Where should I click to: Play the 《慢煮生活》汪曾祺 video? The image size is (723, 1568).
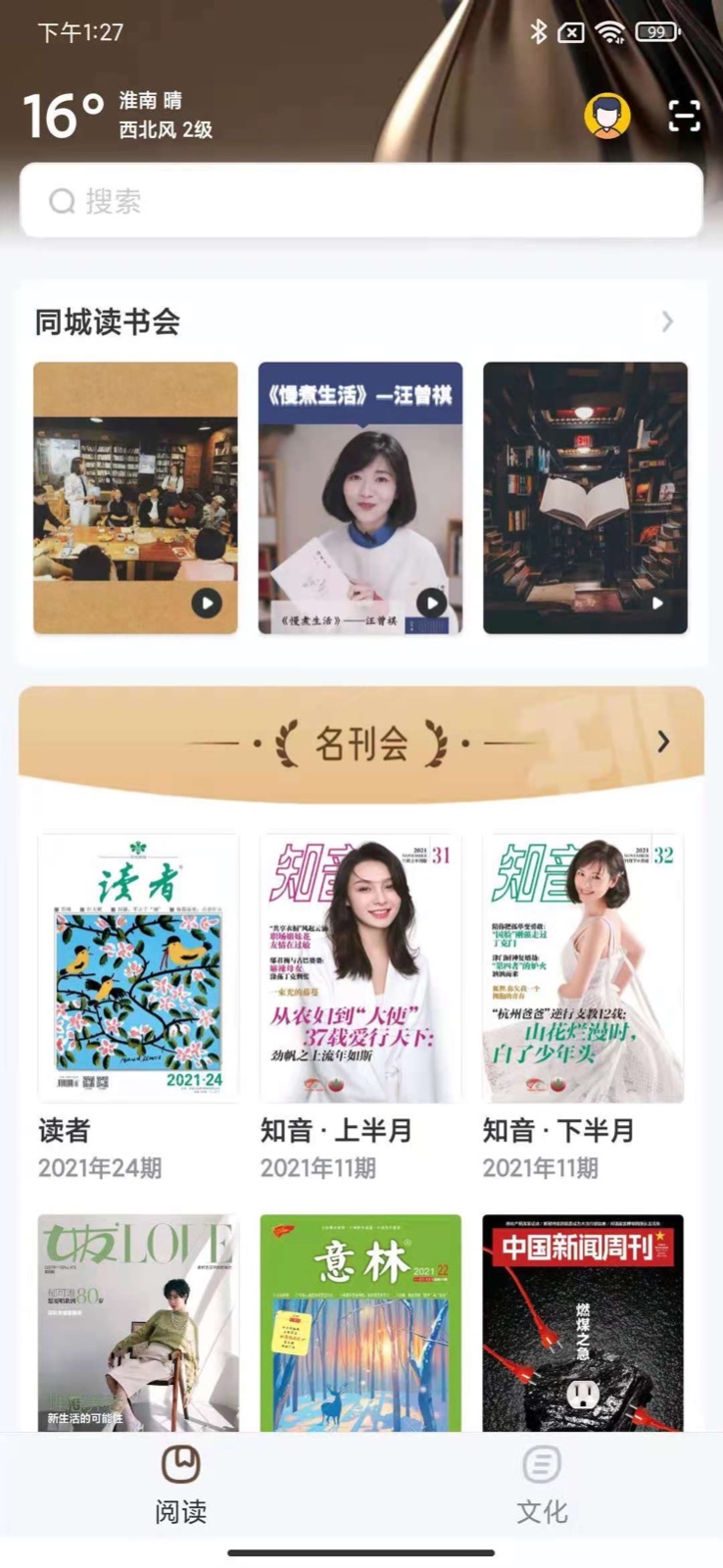[x=360, y=498]
